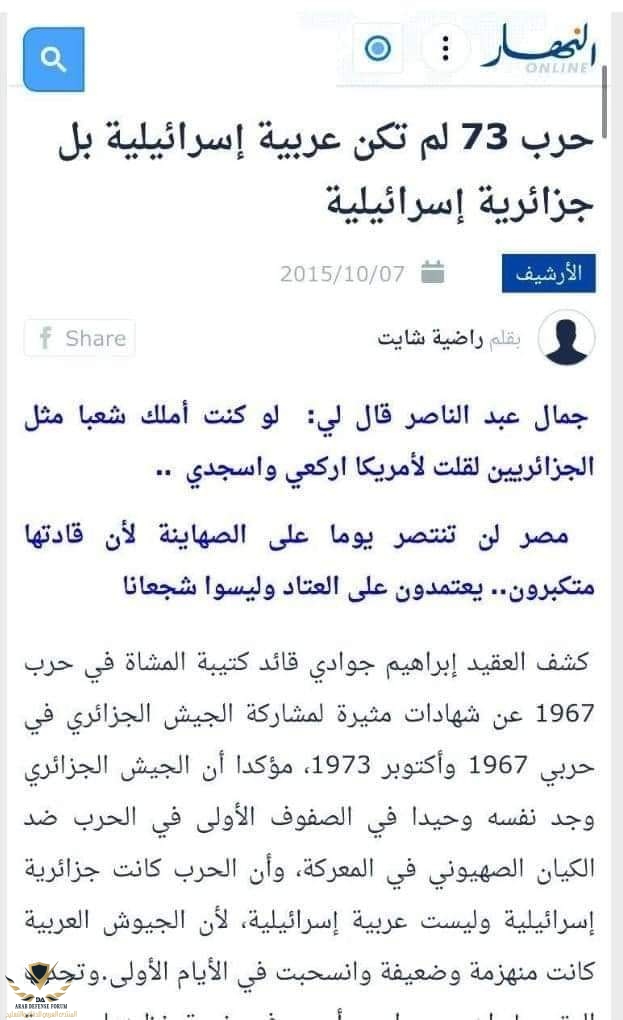Go to the Ennahar Online homepage
Image resolution: width=623 pixels, height=1020 pixels.
coord(541,50)
